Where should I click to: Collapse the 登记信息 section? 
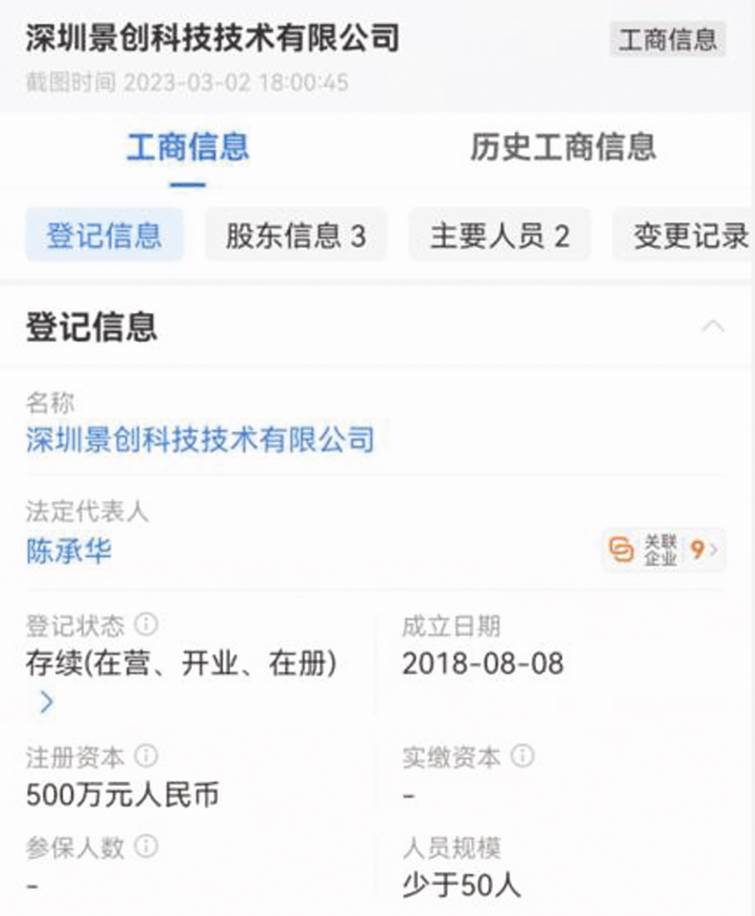tap(713, 327)
